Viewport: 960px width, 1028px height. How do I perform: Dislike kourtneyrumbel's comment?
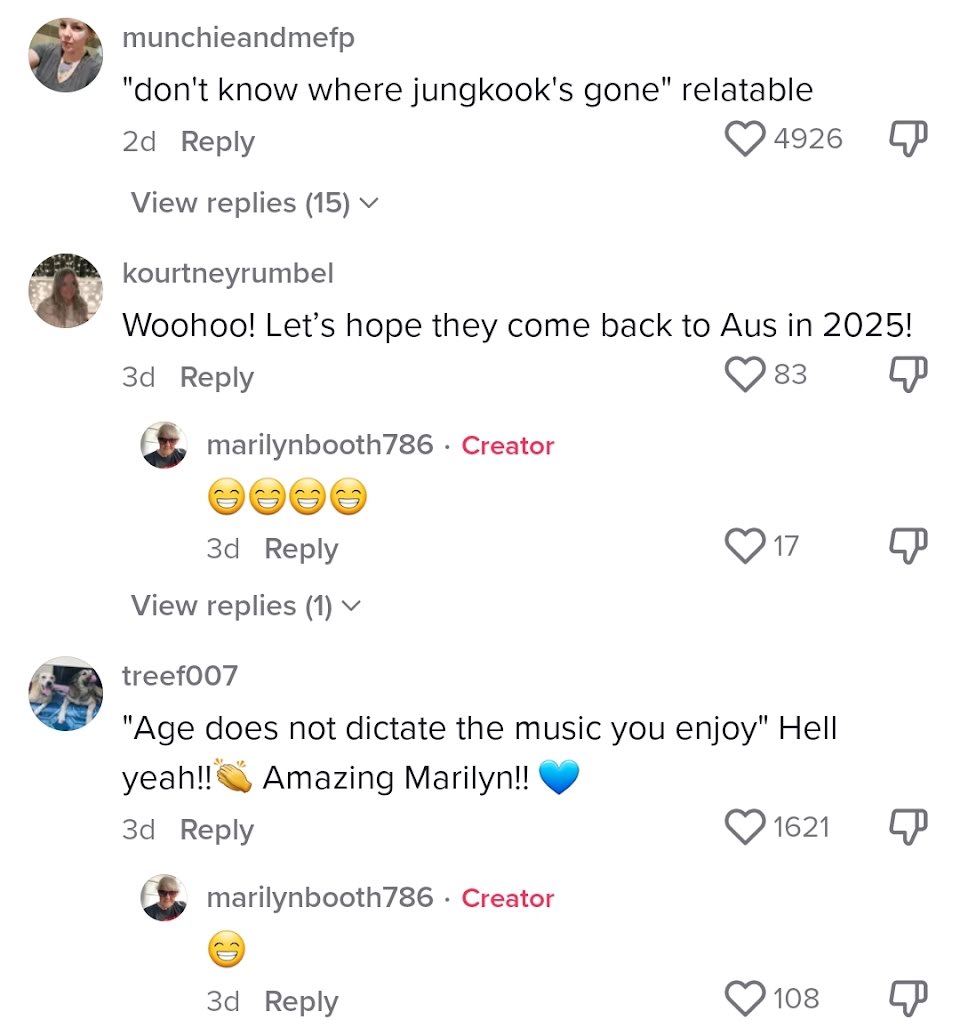909,375
